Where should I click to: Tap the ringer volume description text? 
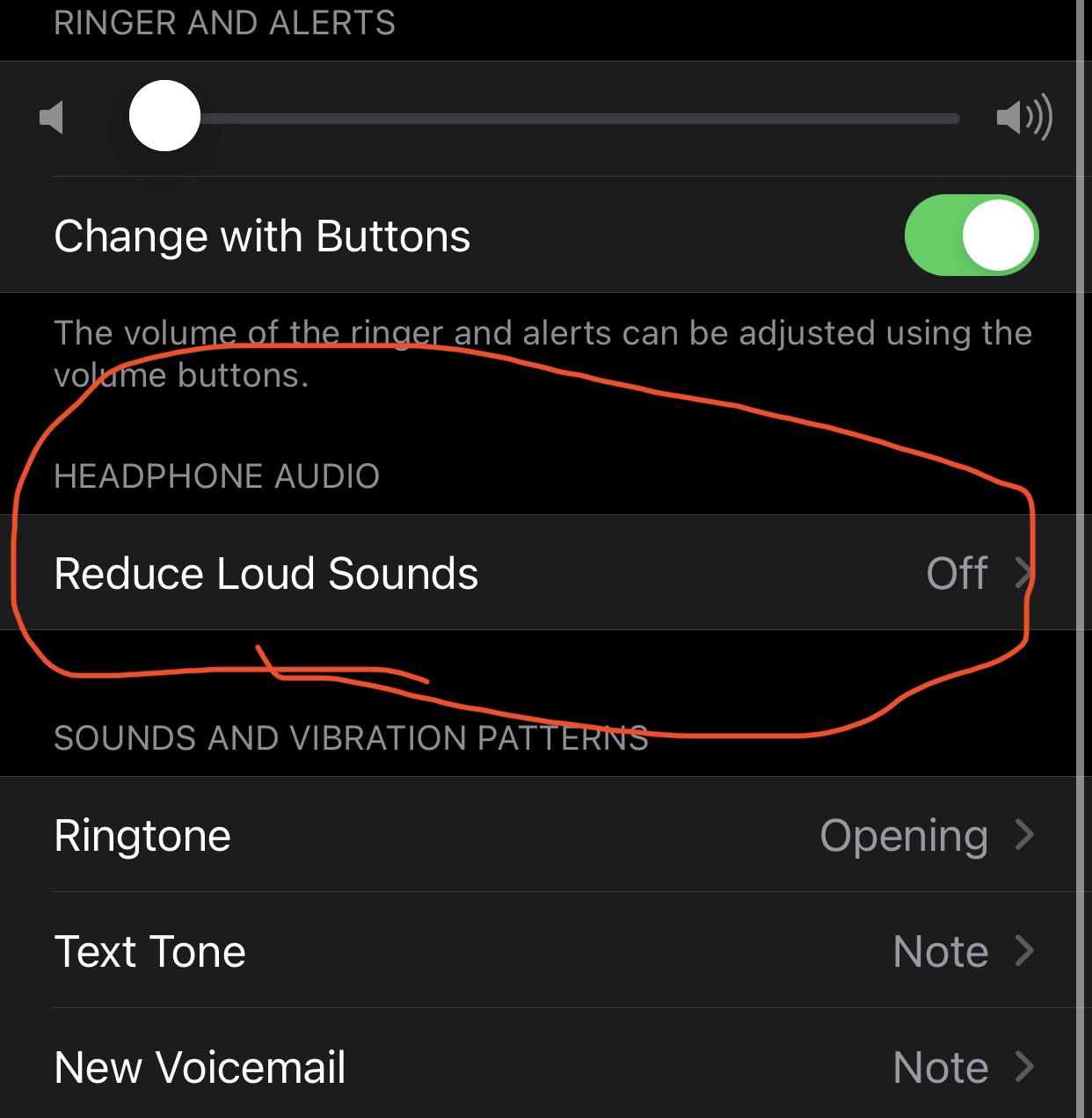pyautogui.click(x=543, y=352)
